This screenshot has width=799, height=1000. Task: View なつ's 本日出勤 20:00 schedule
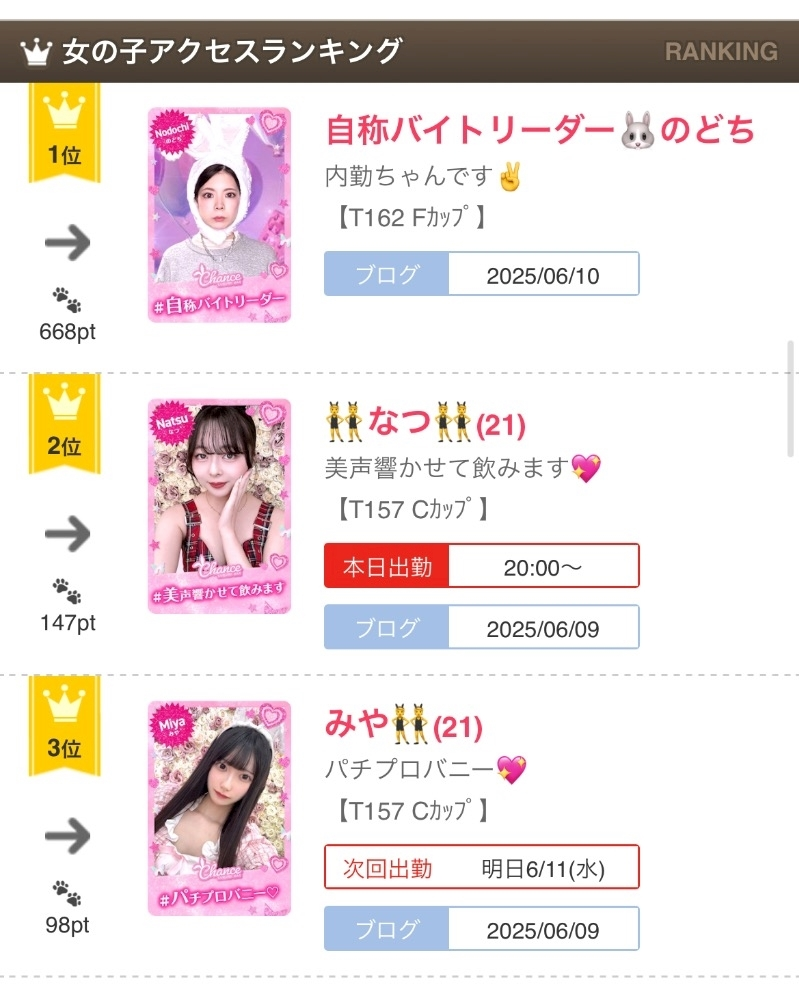coord(481,566)
